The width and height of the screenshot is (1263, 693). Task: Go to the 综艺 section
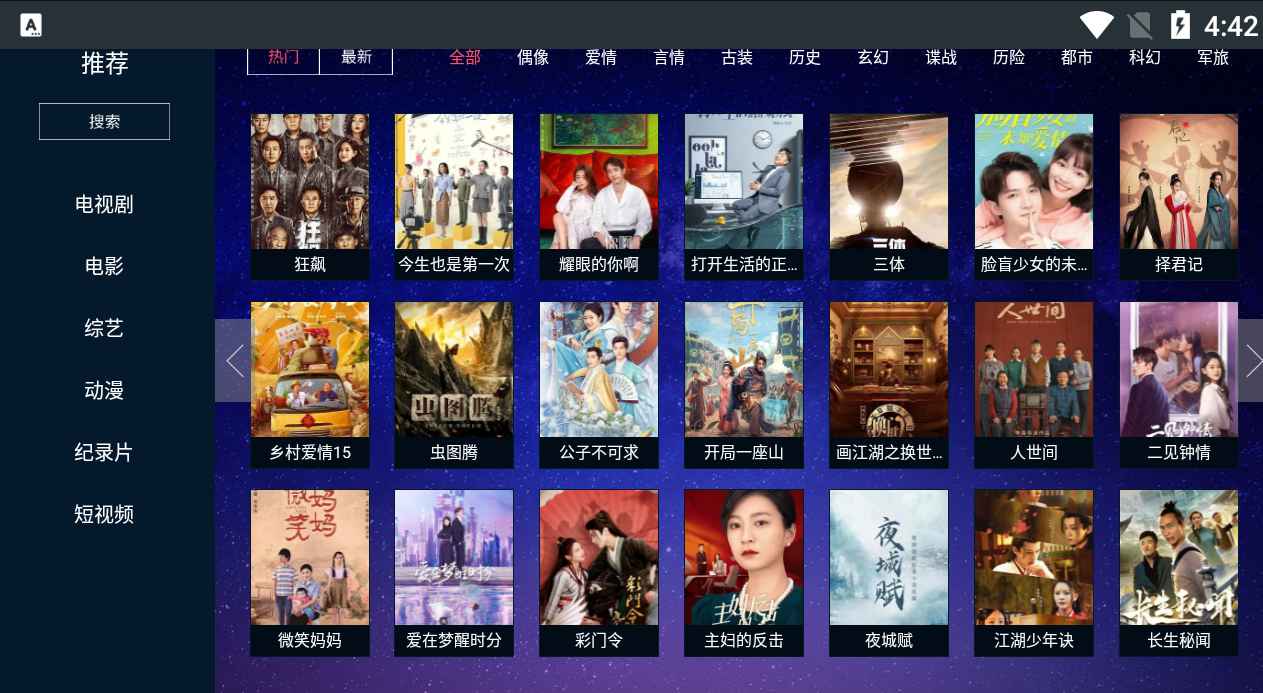[104, 328]
